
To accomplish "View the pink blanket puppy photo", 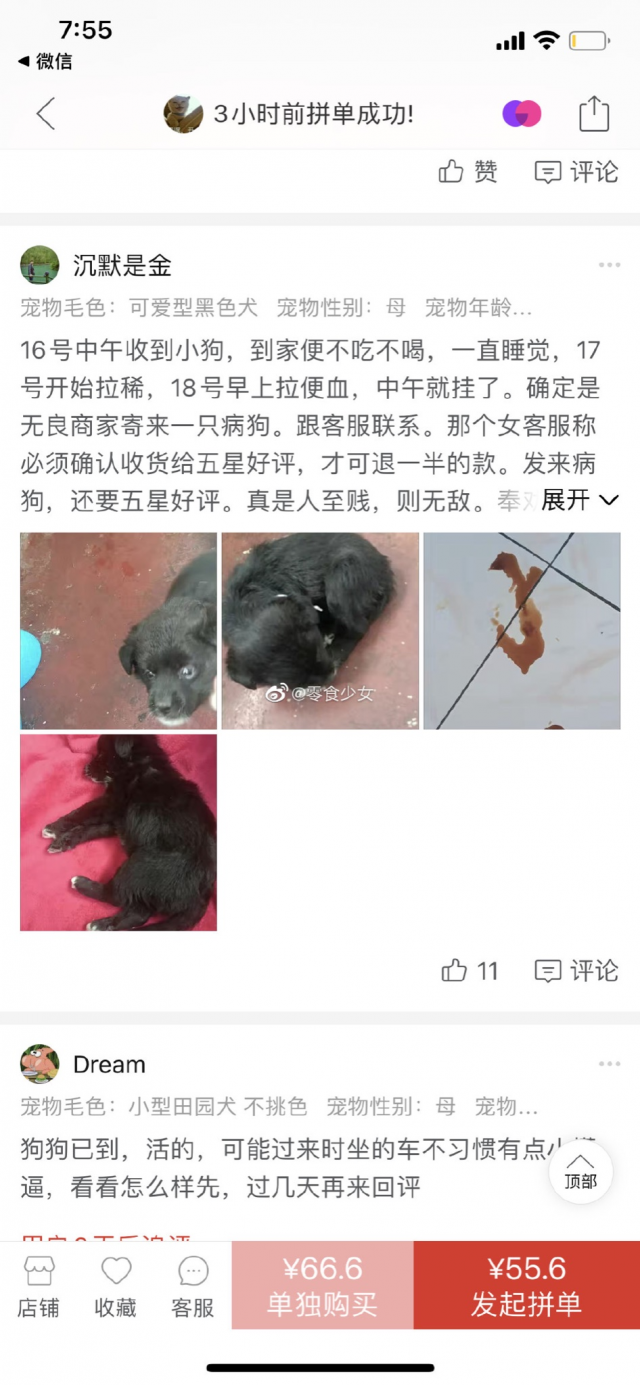I will (x=118, y=832).
